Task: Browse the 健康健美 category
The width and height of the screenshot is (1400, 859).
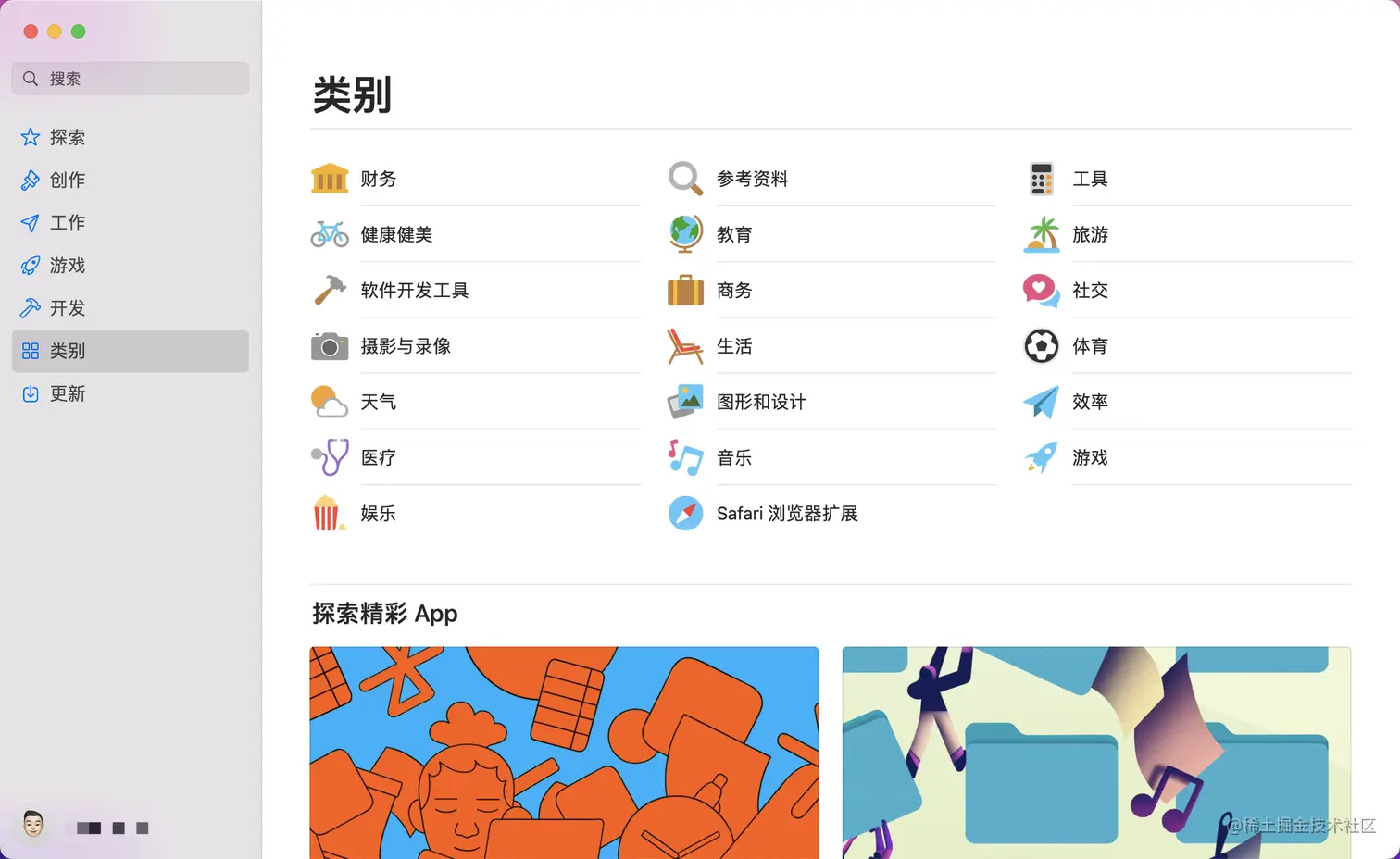Action: click(396, 234)
